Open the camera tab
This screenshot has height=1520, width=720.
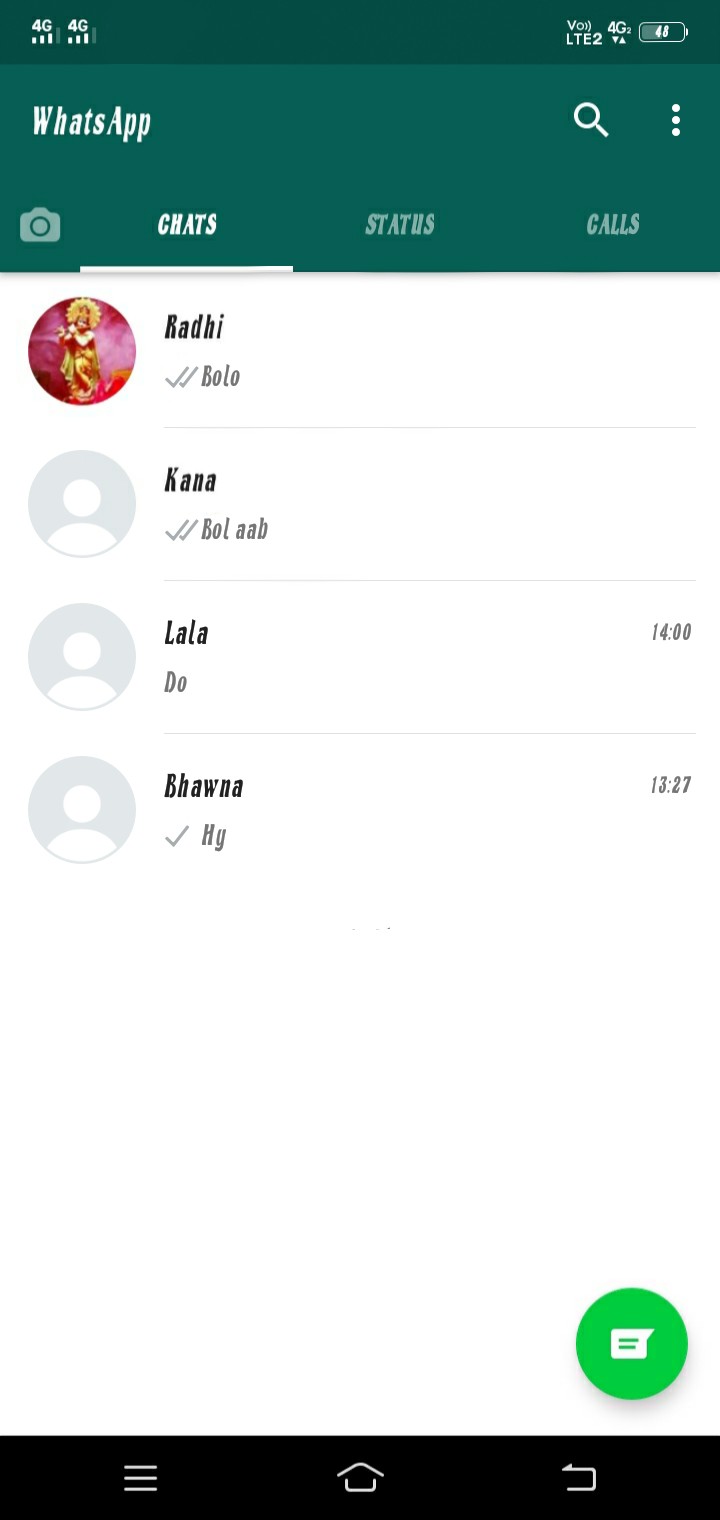[x=40, y=225]
